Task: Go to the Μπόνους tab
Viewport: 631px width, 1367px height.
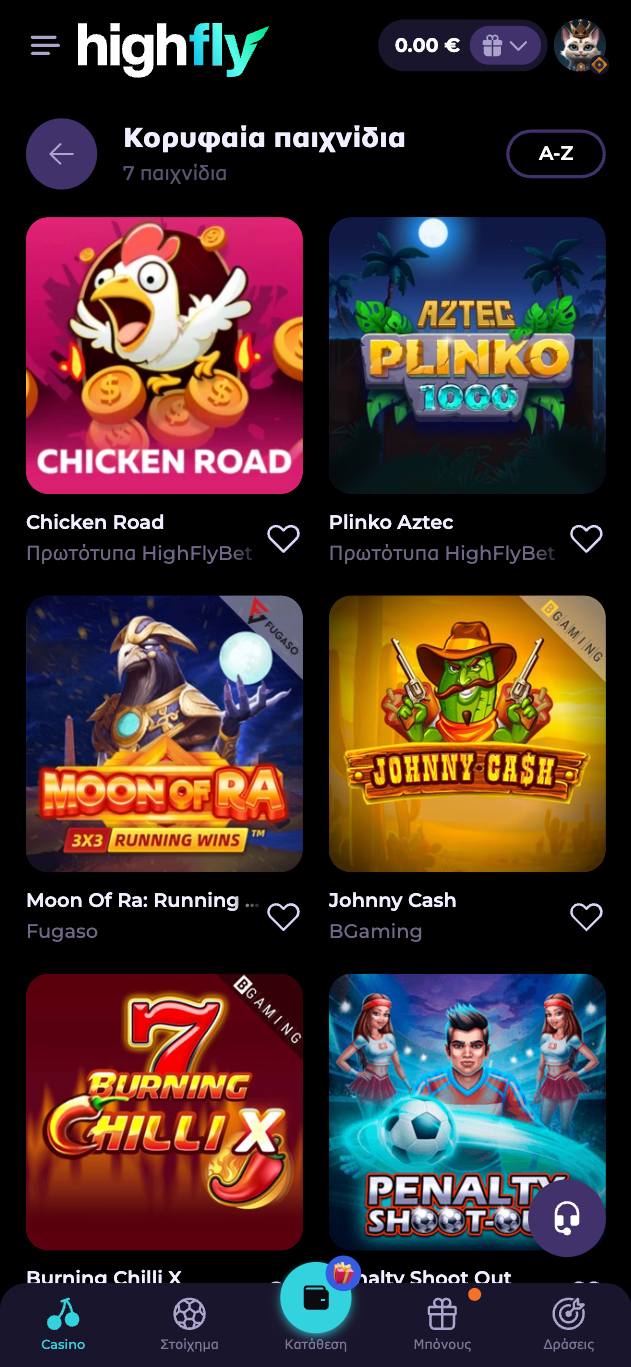Action: coord(442,1324)
